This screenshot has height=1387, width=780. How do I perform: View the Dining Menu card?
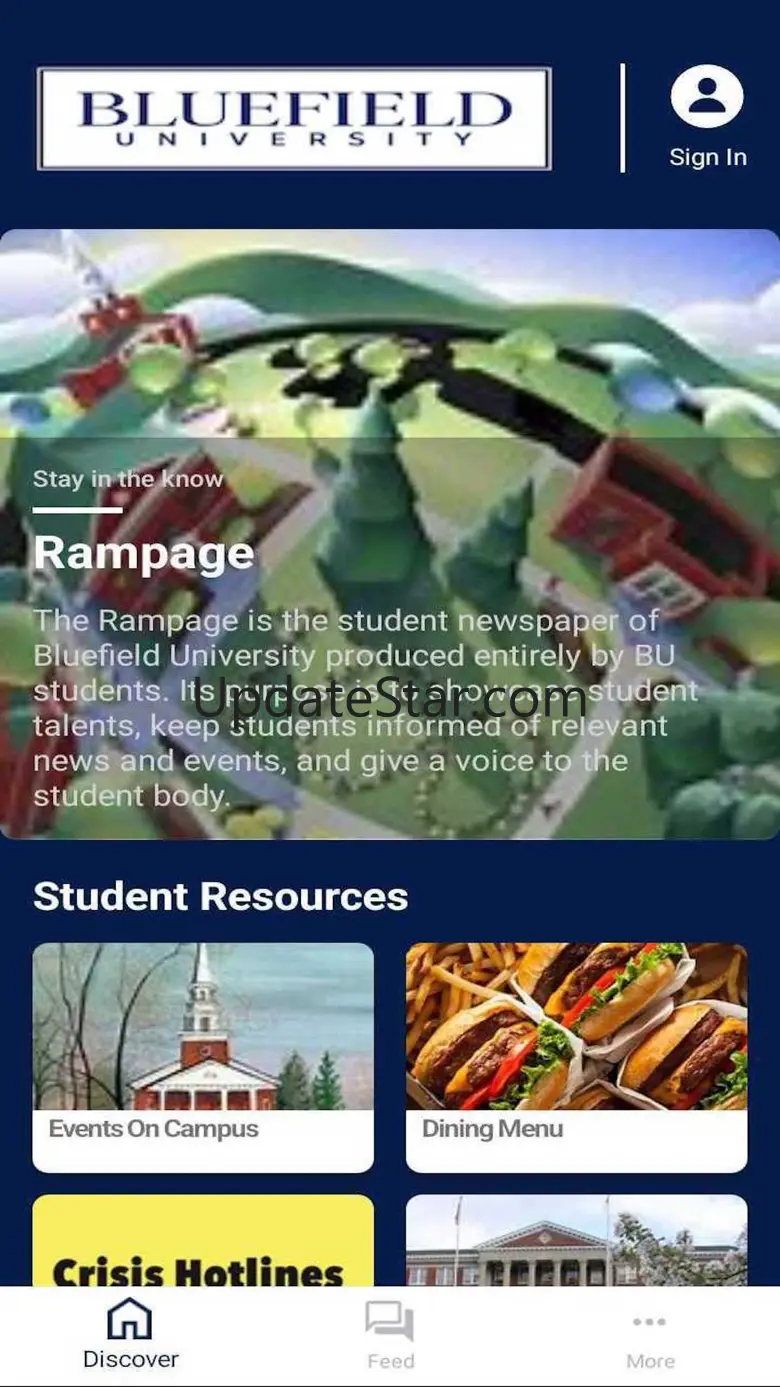576,1057
